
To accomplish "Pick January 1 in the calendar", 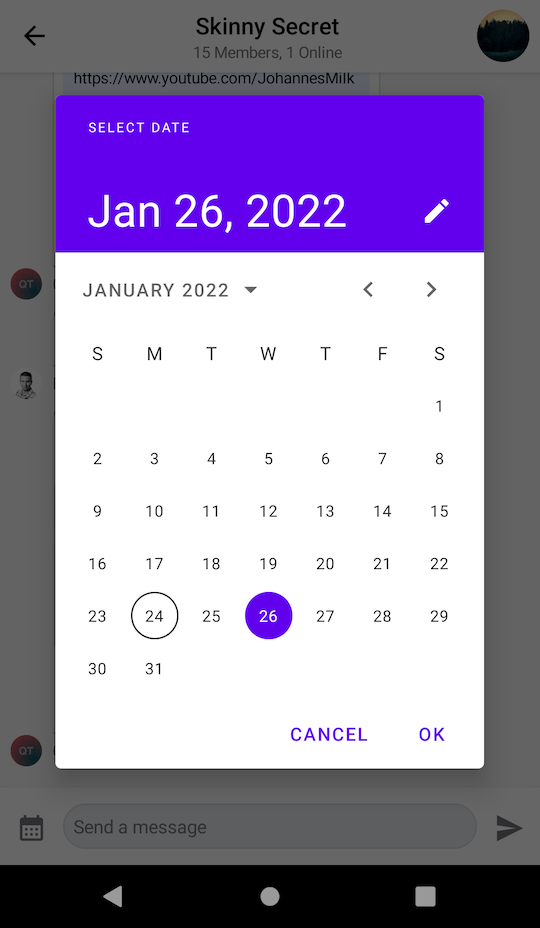I will tap(439, 406).
